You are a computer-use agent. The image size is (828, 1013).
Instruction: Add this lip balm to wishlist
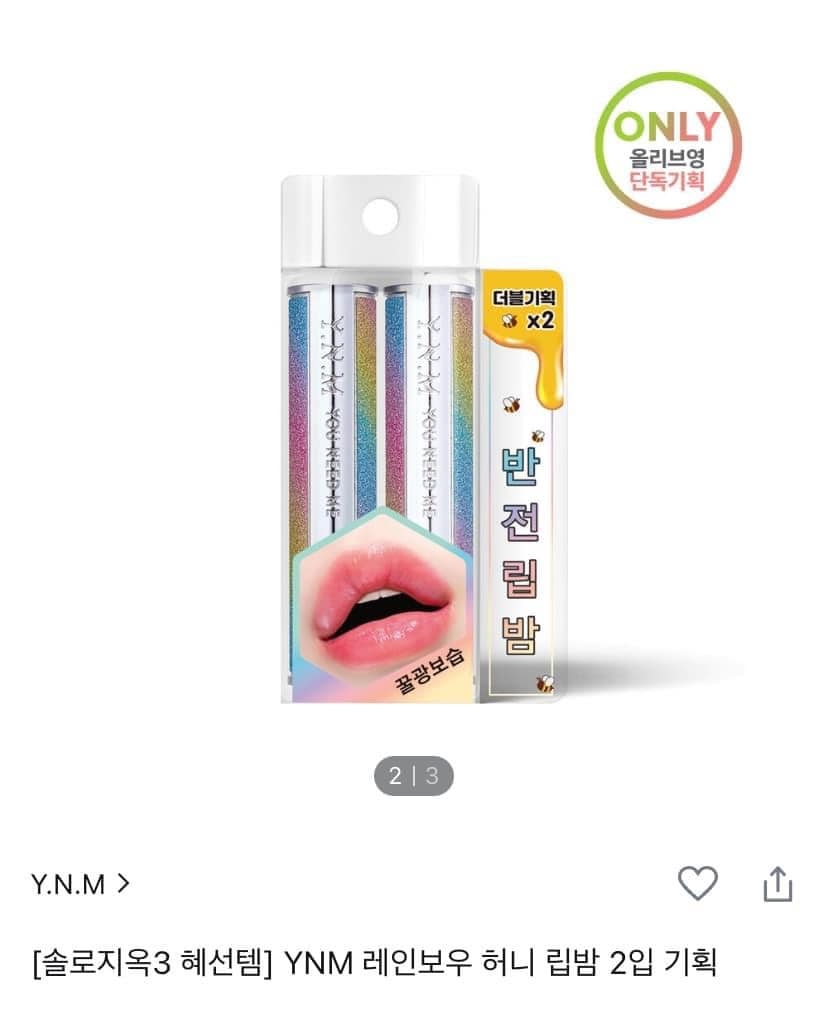(697, 883)
